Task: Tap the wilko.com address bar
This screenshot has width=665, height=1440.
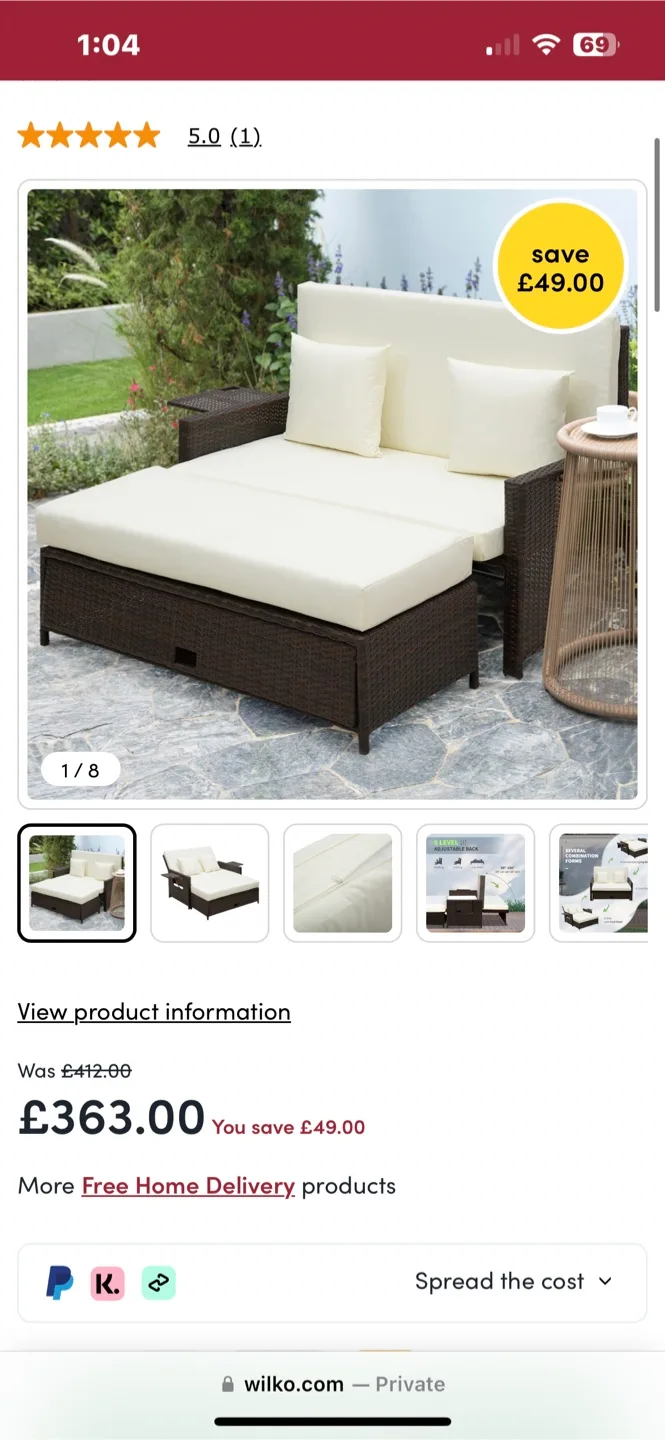Action: 332,1384
